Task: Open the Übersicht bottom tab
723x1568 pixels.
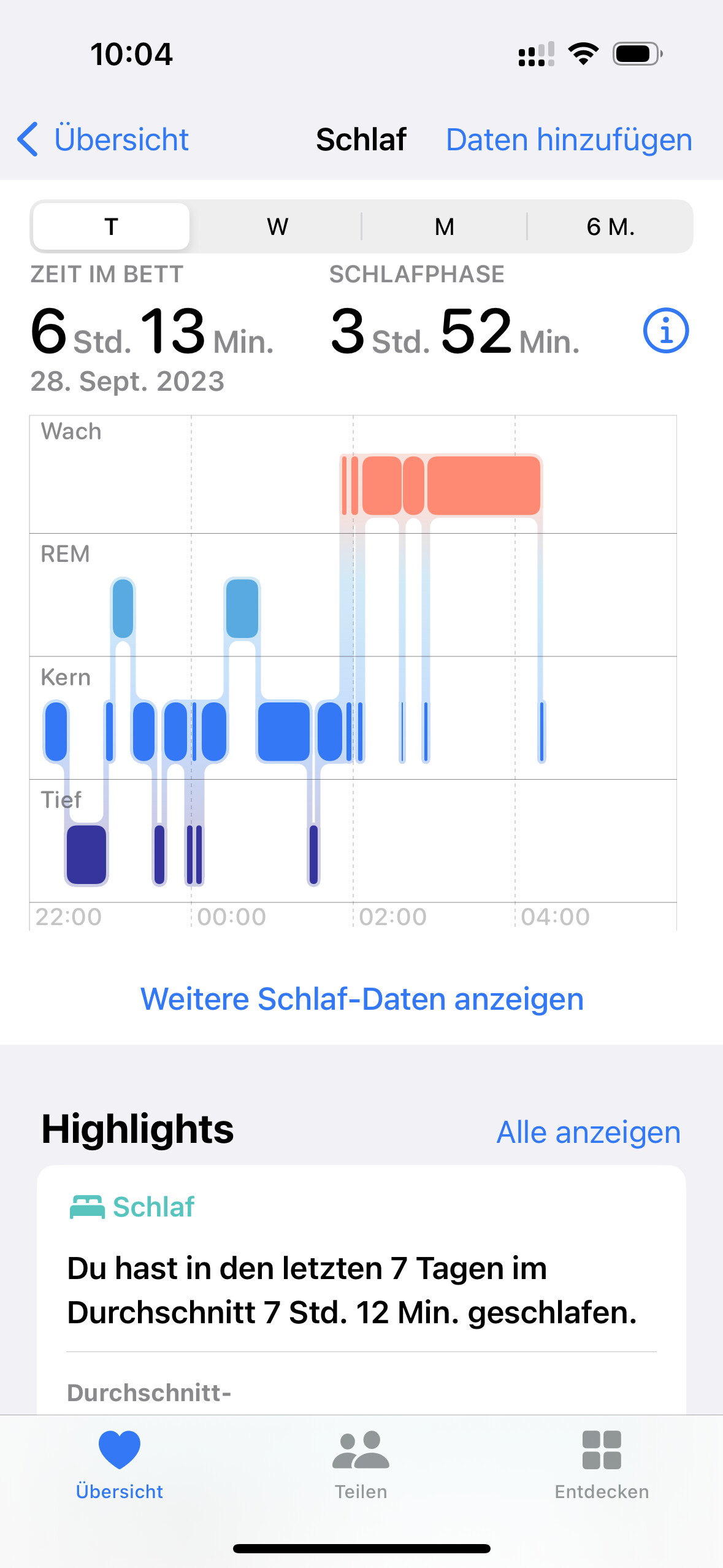Action: coord(119,1464)
